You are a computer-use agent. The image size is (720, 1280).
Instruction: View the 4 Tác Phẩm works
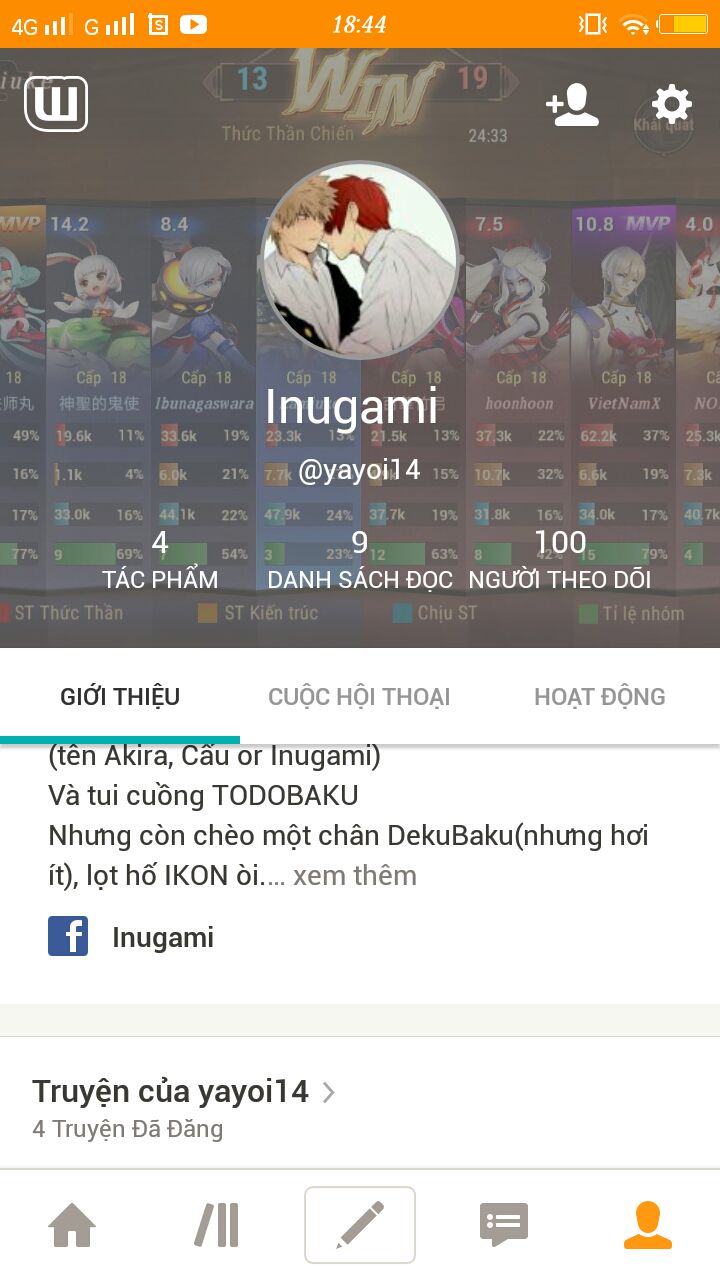point(160,561)
